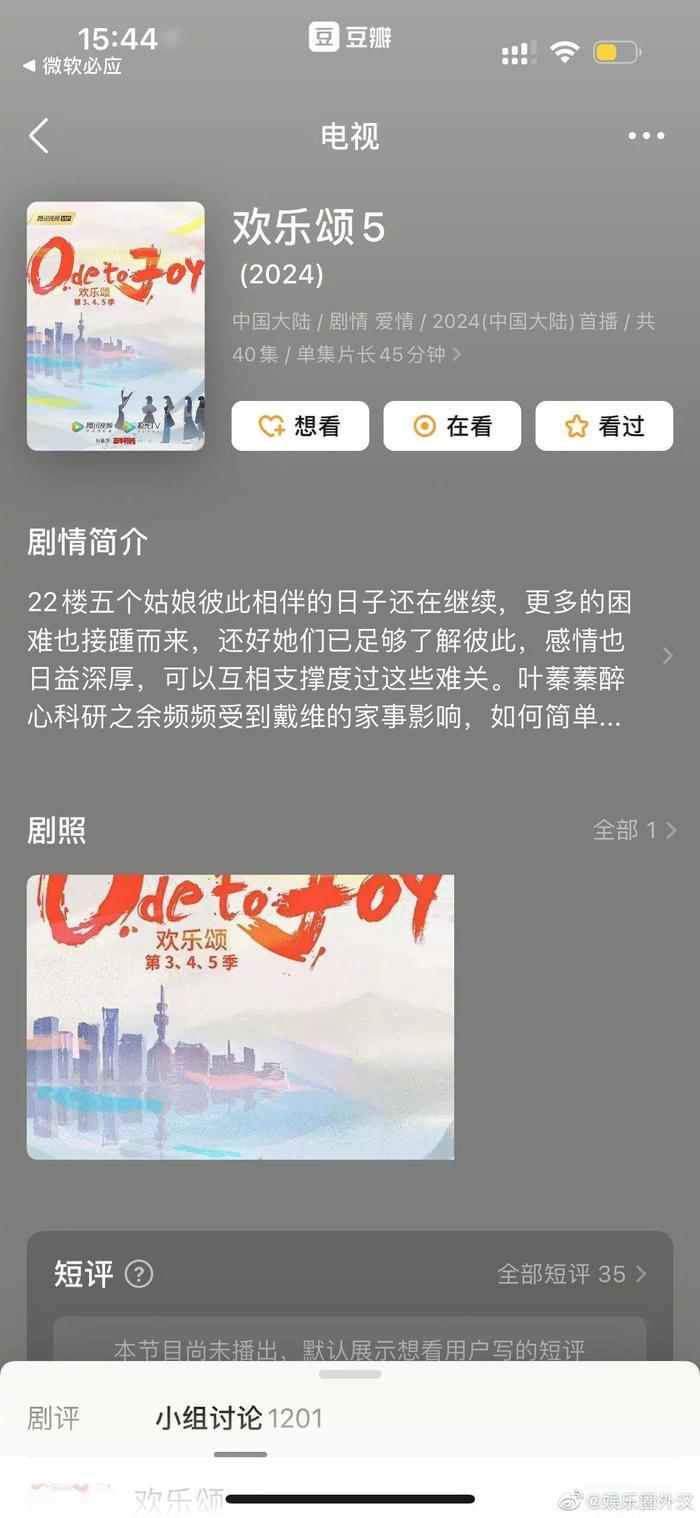Open the 欢乐颂5 poster image
Screen dimensions: 700x1518
(116, 326)
